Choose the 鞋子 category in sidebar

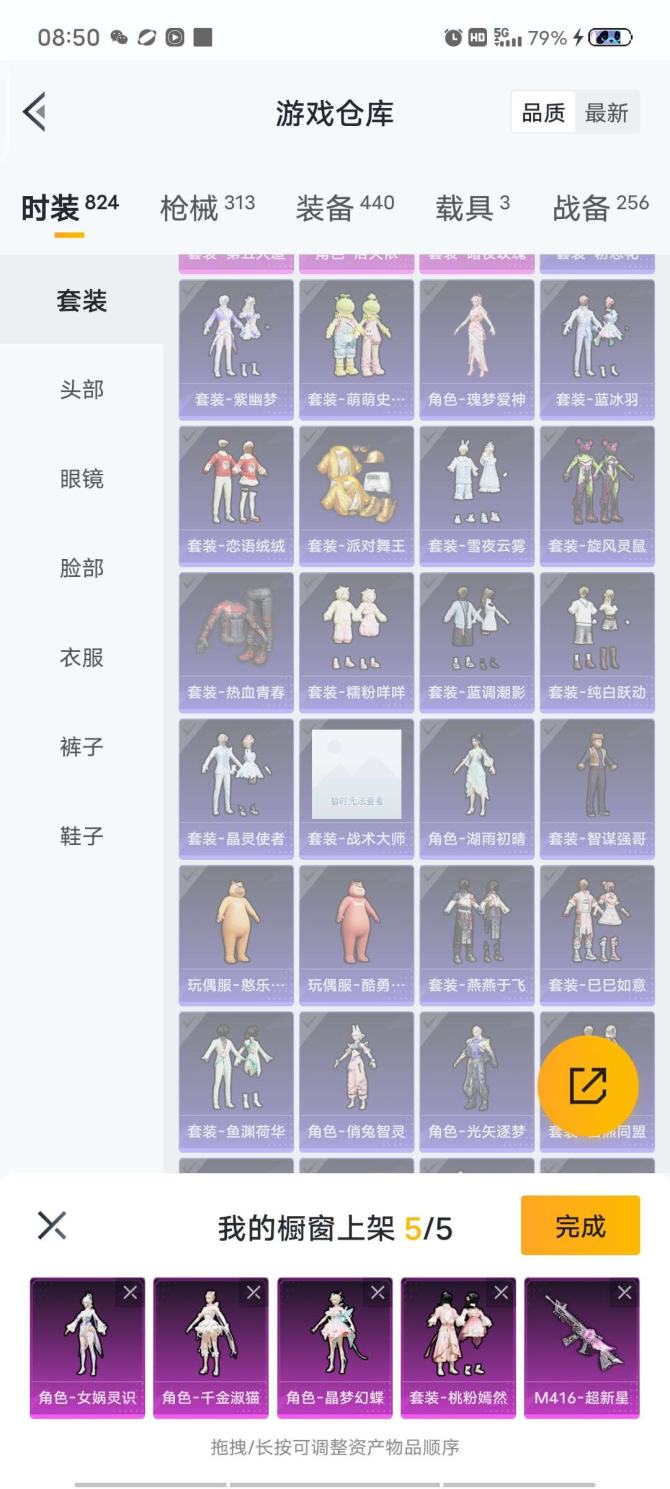81,836
